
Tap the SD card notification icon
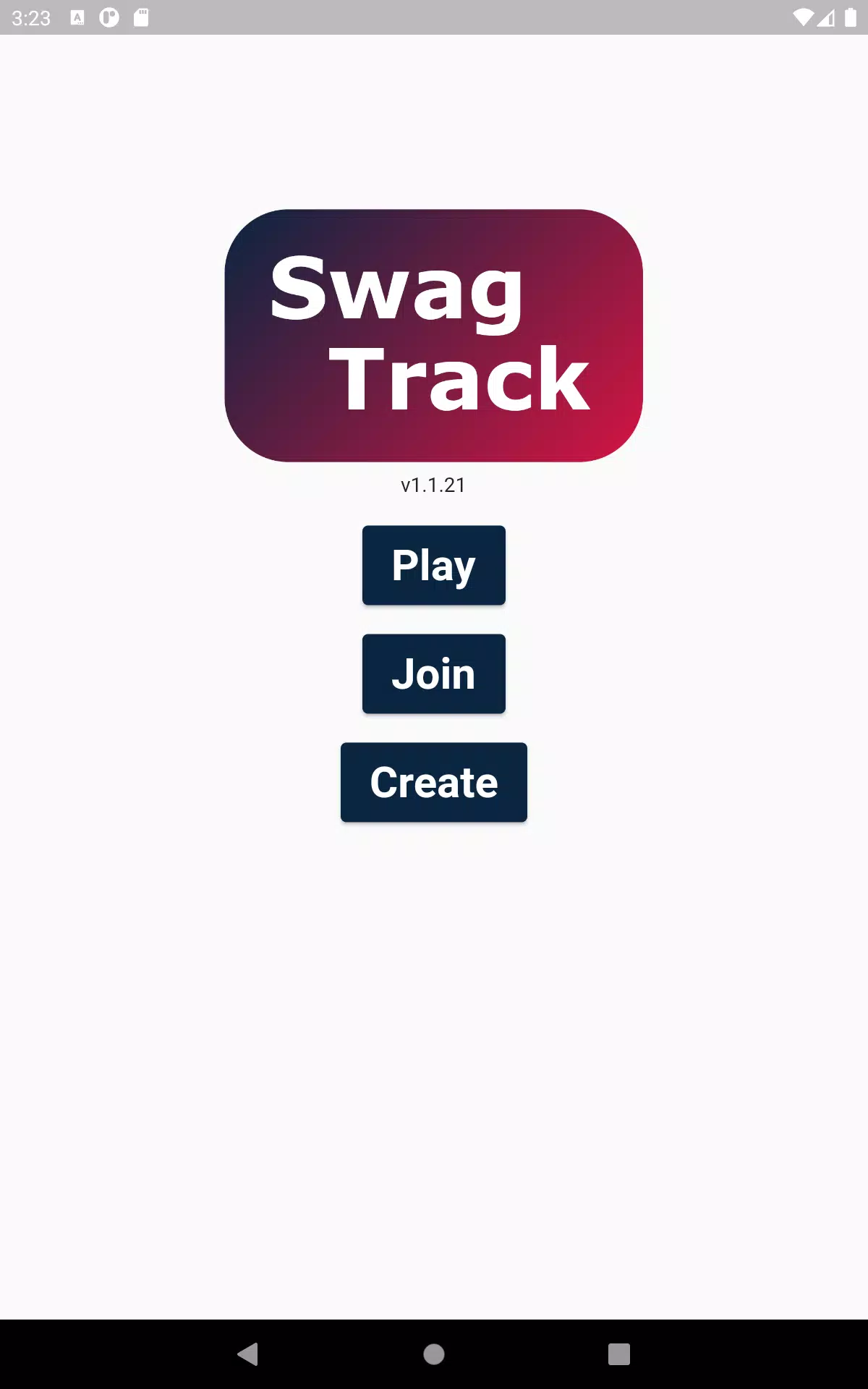(x=142, y=17)
